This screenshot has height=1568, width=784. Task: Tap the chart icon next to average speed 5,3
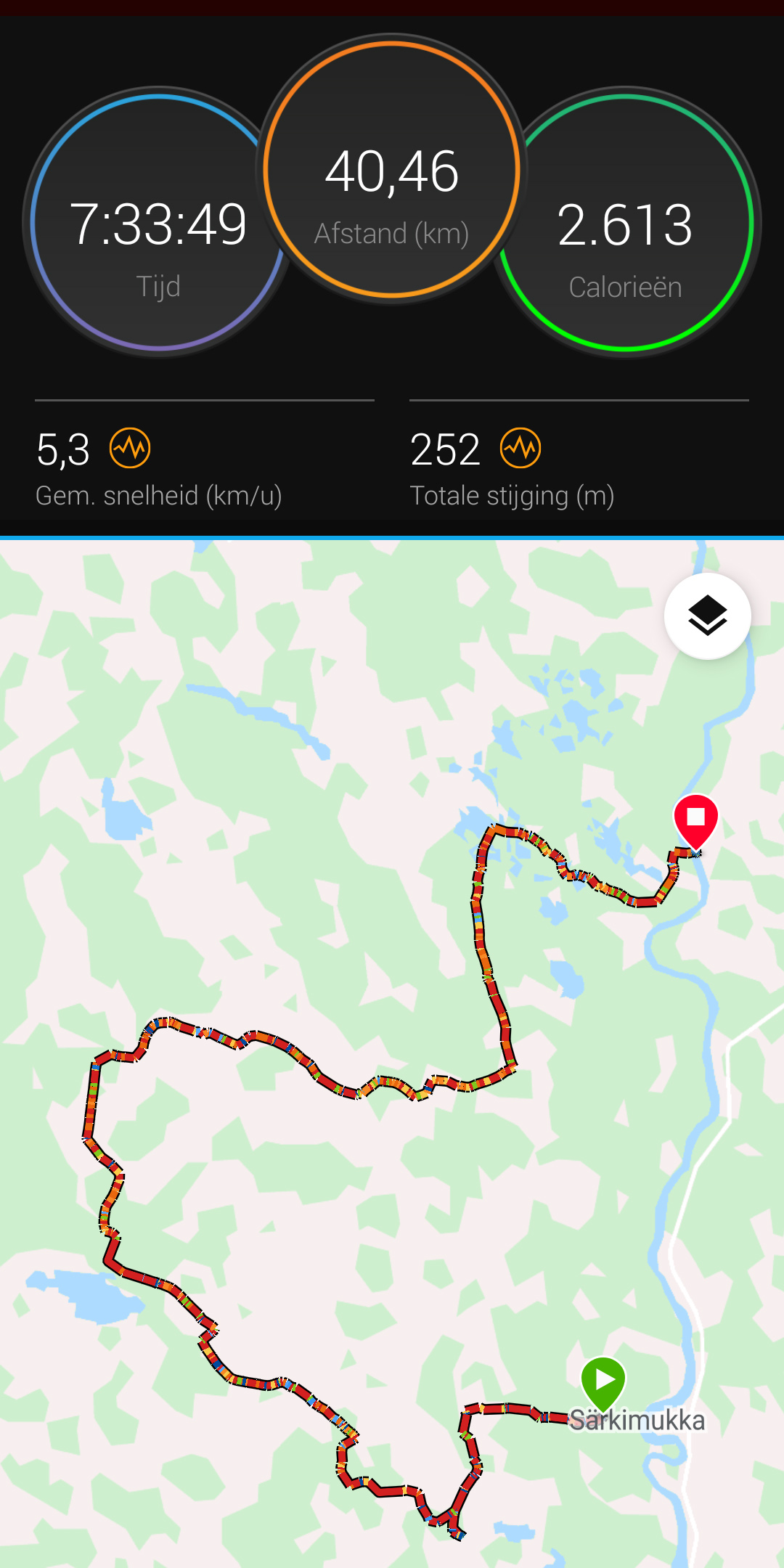pos(130,448)
